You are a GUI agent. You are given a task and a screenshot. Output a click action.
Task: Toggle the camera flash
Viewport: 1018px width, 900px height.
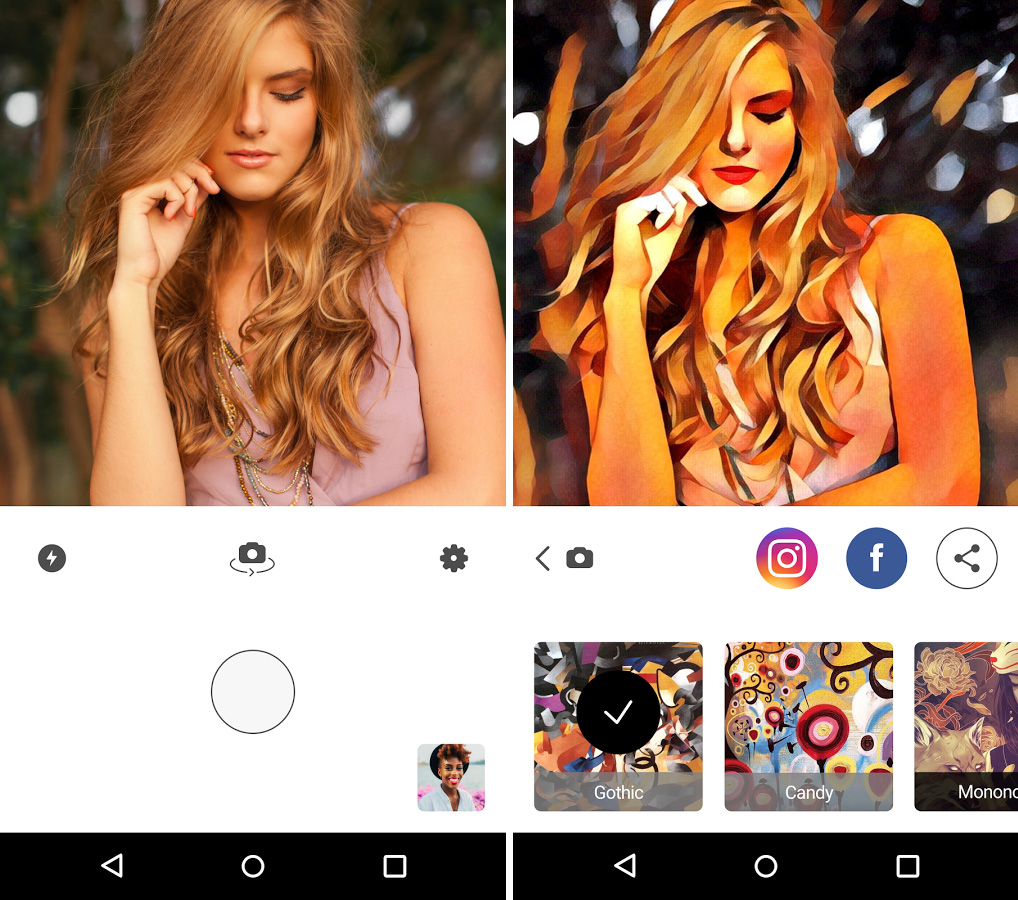(52, 558)
